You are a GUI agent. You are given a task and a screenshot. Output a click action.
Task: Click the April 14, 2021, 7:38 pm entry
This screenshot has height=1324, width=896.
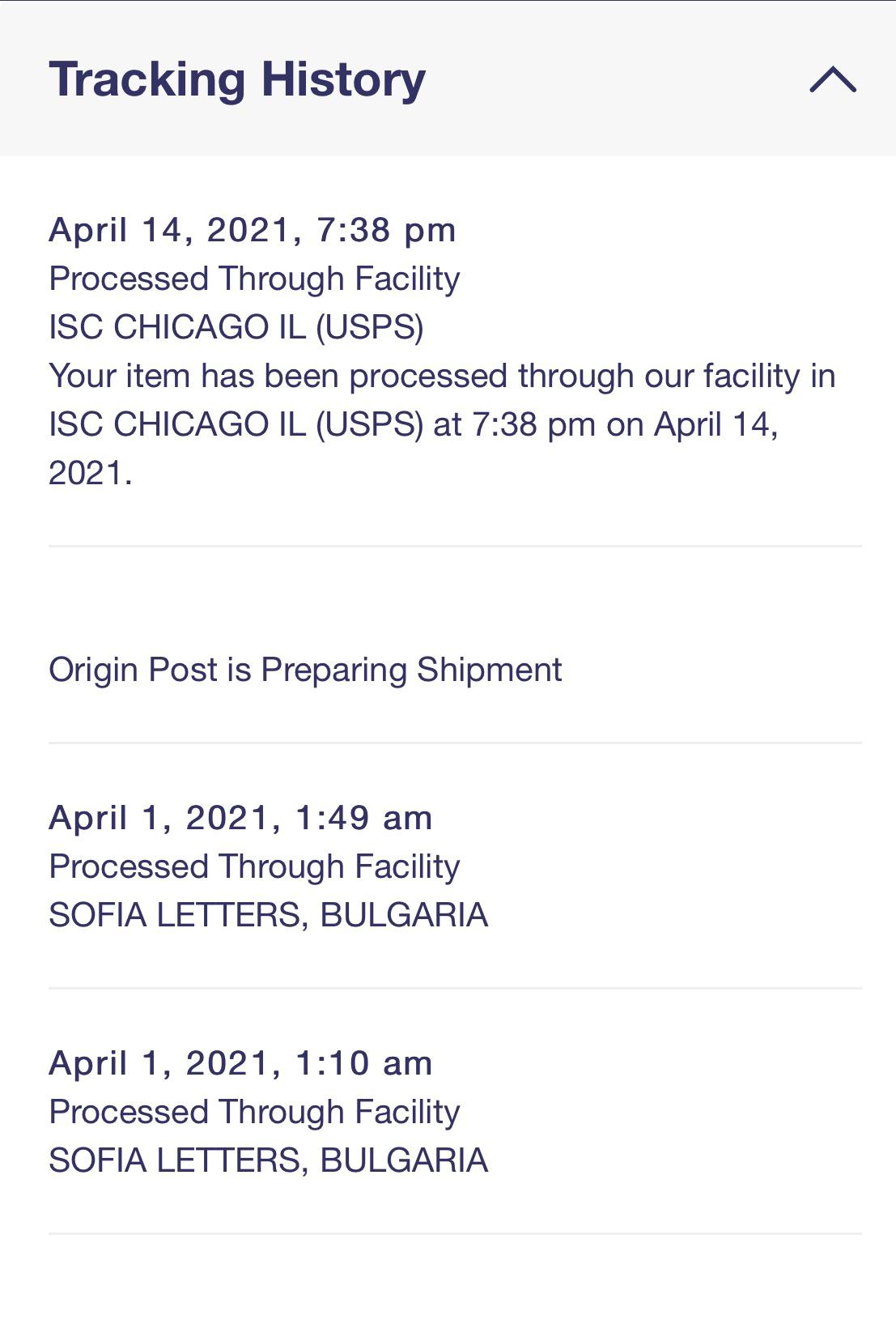[x=252, y=232]
